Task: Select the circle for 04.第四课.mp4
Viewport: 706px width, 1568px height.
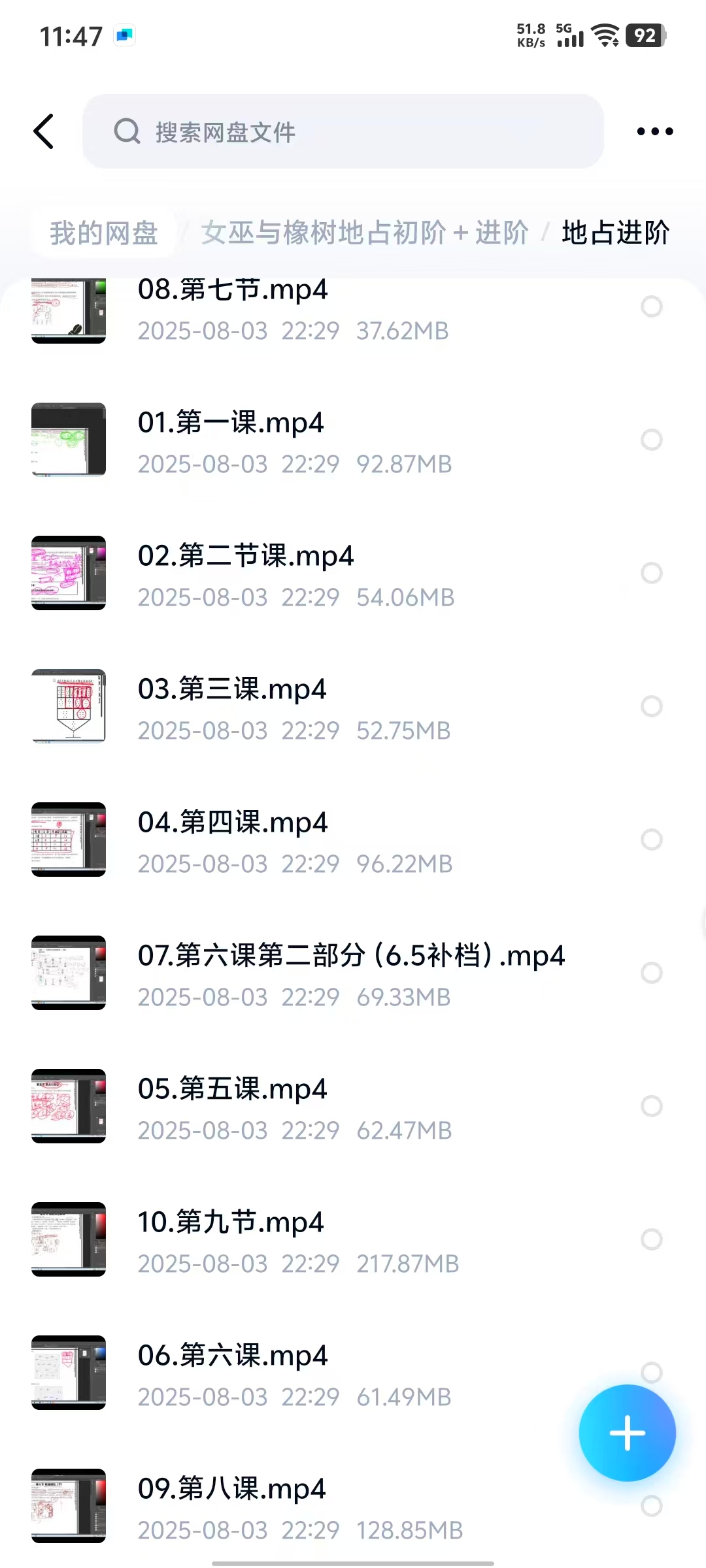Action: 652,840
